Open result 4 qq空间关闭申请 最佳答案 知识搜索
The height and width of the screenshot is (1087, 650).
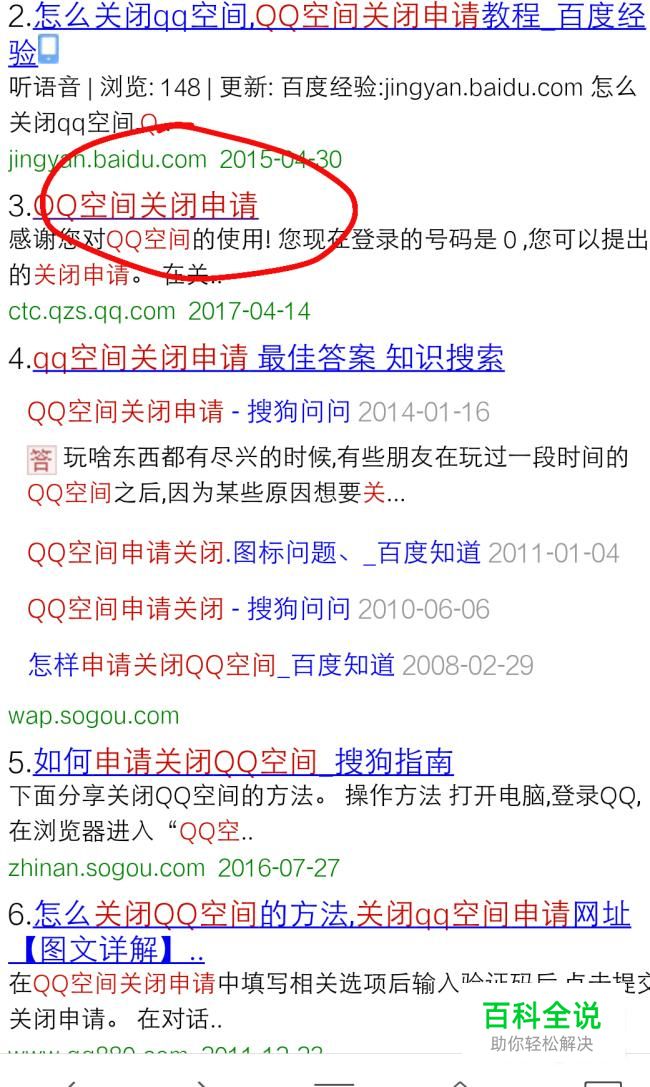point(268,357)
